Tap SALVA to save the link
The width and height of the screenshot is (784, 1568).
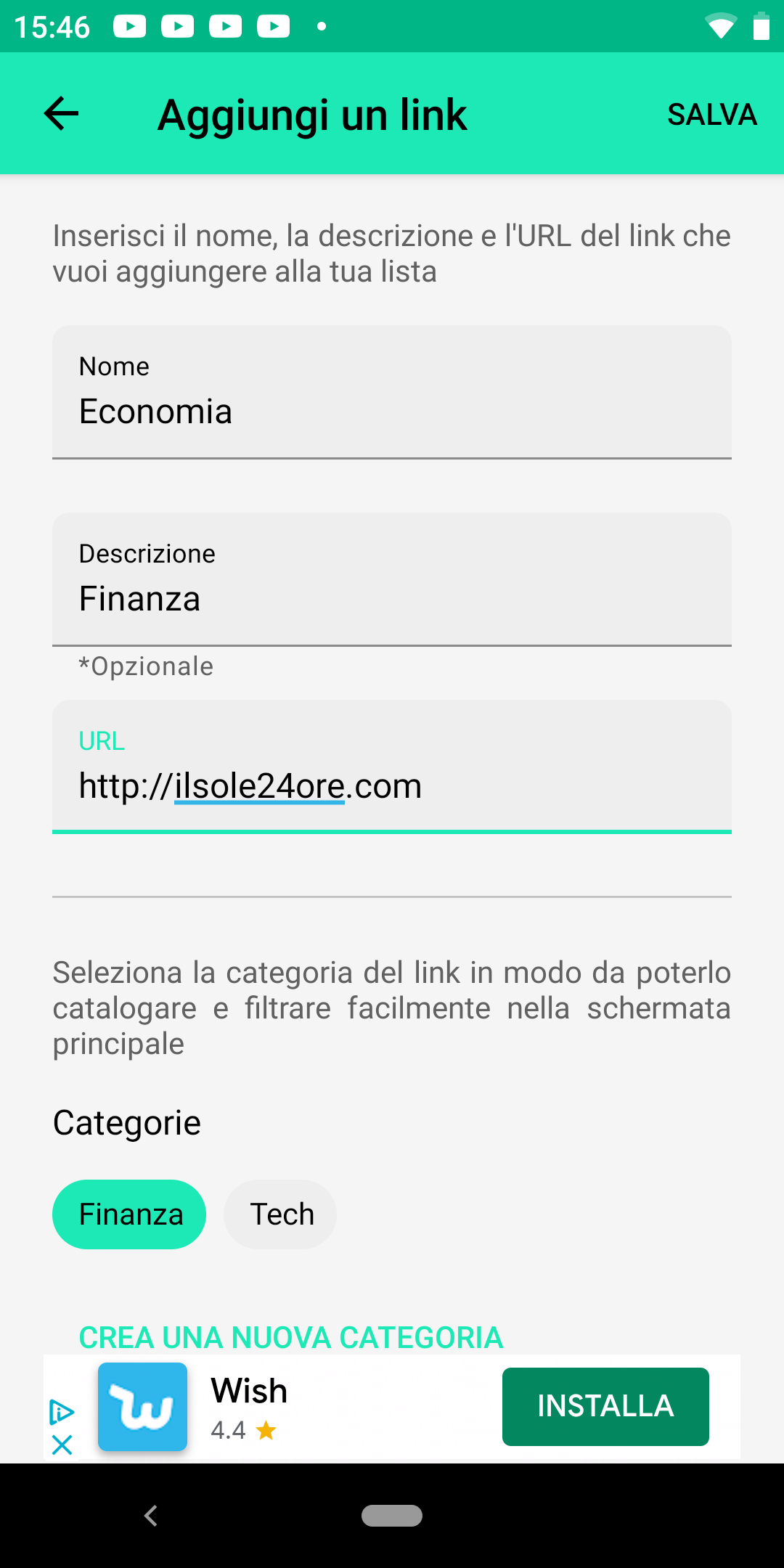(712, 115)
